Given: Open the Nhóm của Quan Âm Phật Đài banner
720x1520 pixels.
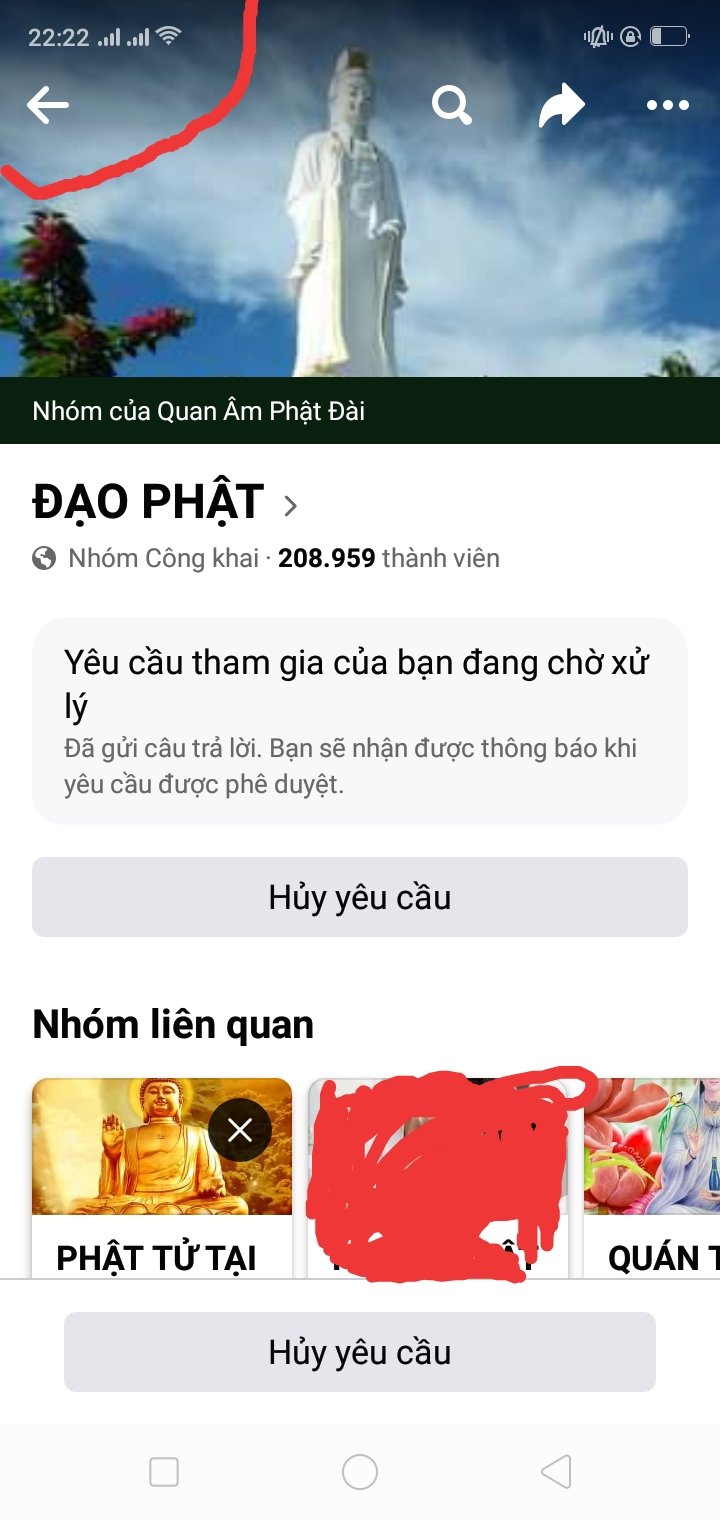Looking at the screenshot, I should click(199, 411).
